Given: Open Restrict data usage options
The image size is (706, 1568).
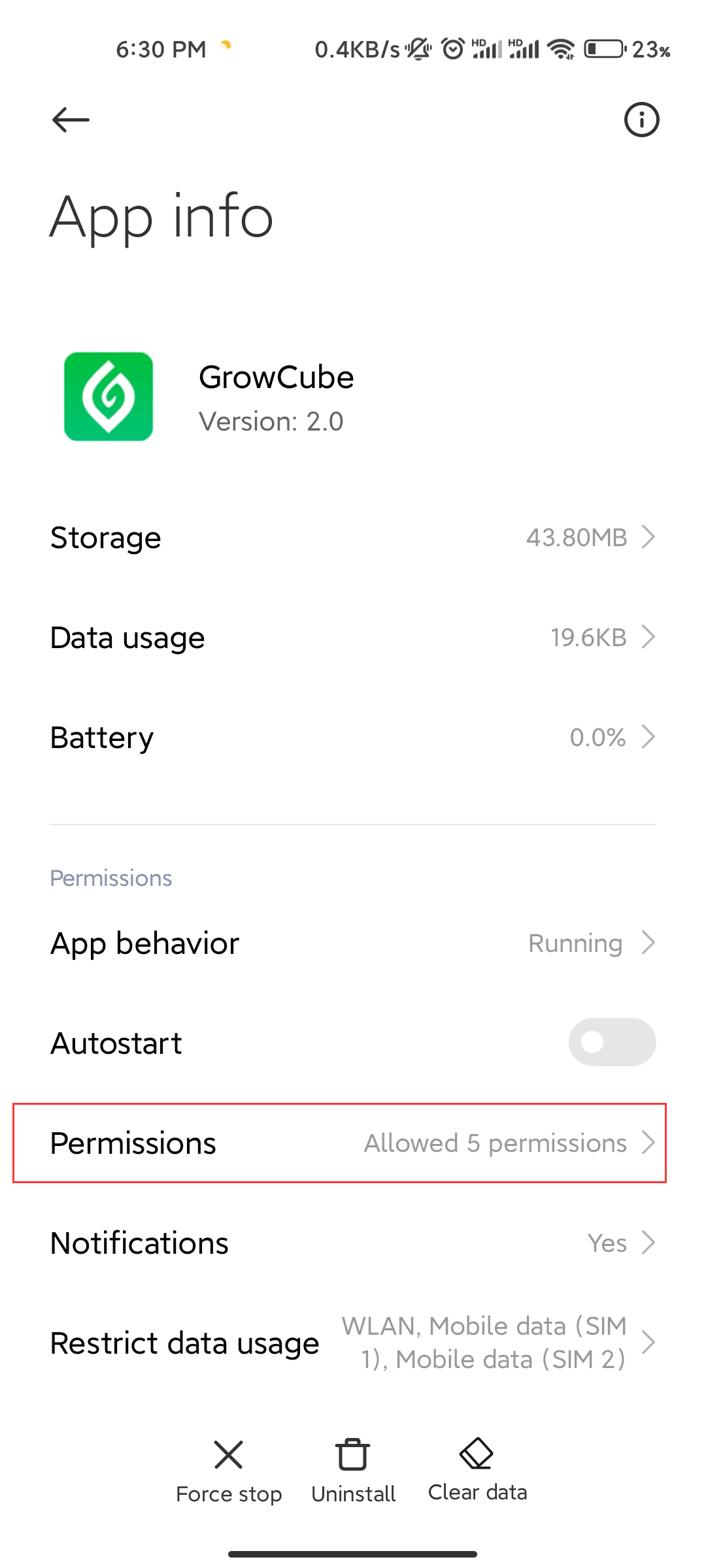Looking at the screenshot, I should click(353, 1343).
